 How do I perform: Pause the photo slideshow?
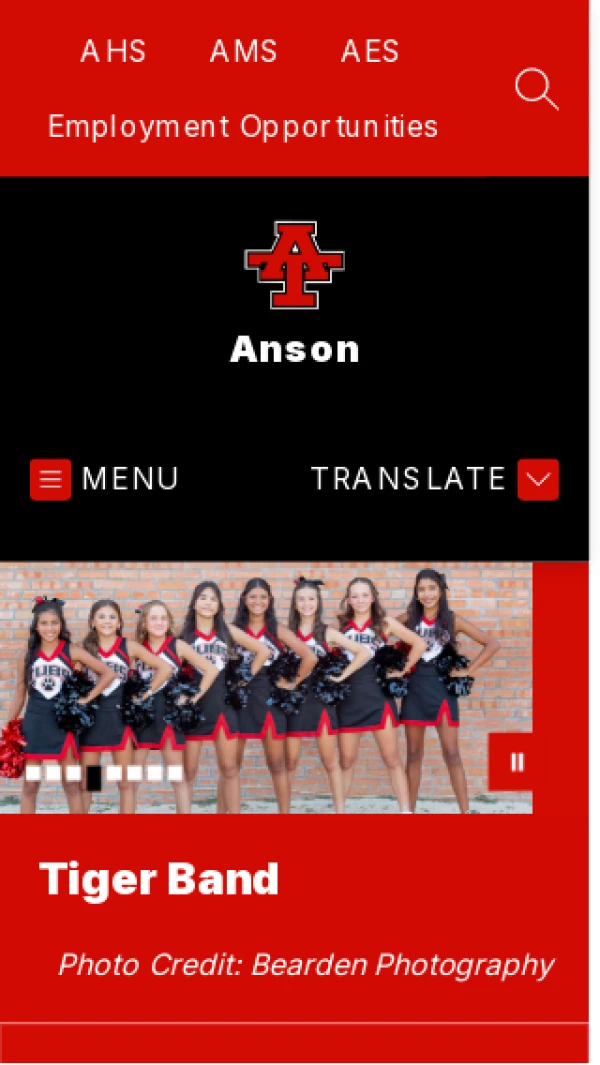tap(517, 763)
